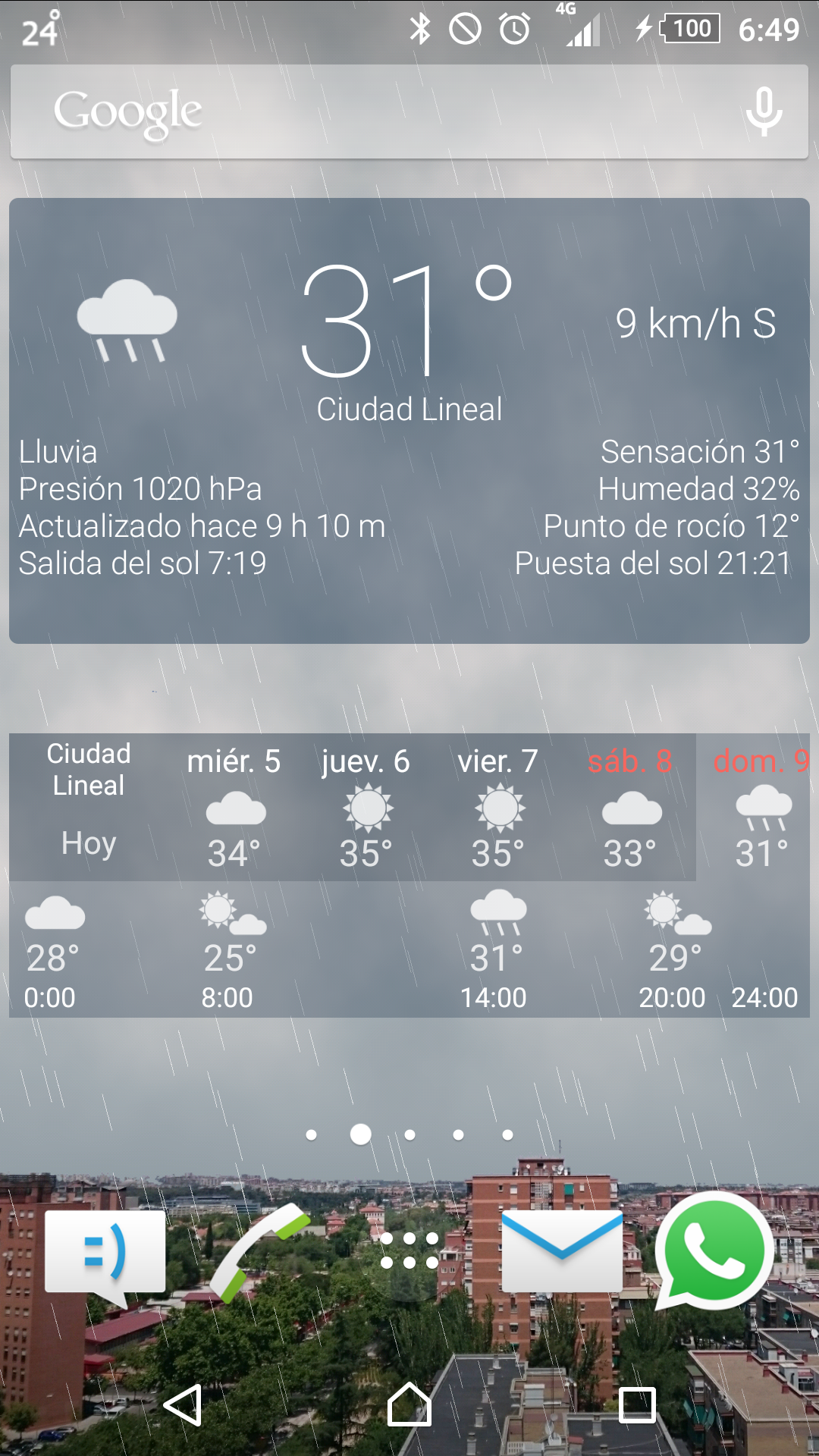Select the miér. 5 forecast day
This screenshot has height=1456, width=819.
pyautogui.click(x=234, y=808)
